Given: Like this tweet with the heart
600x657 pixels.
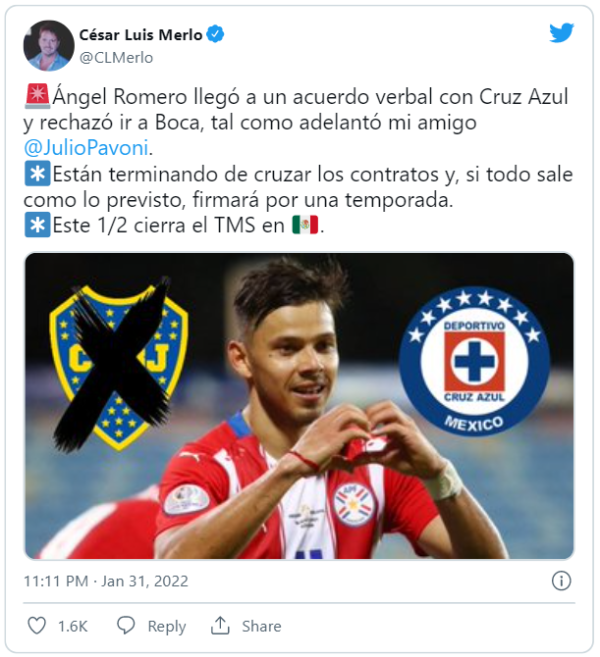Looking at the screenshot, I should point(37,625).
